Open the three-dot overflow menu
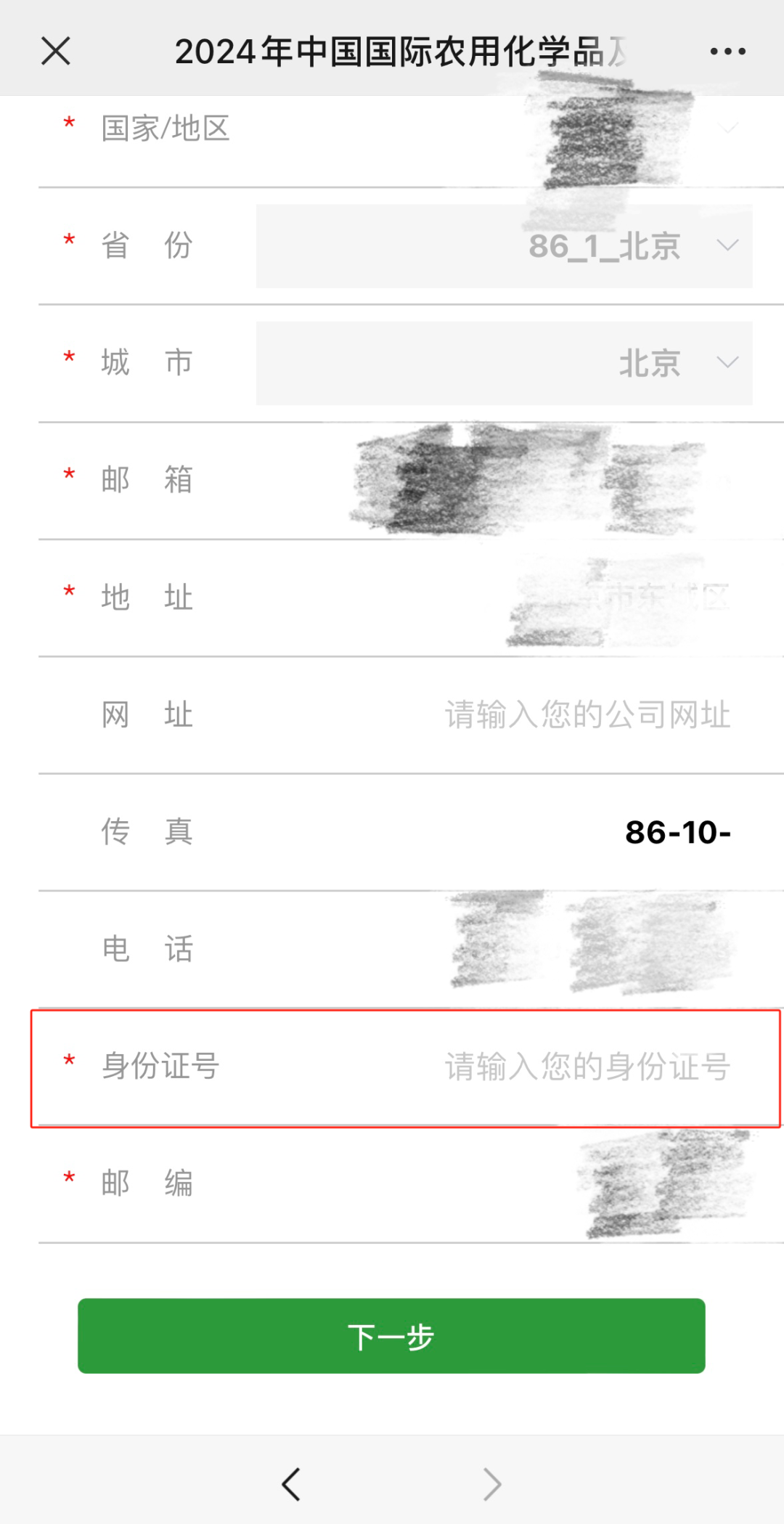This screenshot has width=784, height=1524. tap(727, 52)
